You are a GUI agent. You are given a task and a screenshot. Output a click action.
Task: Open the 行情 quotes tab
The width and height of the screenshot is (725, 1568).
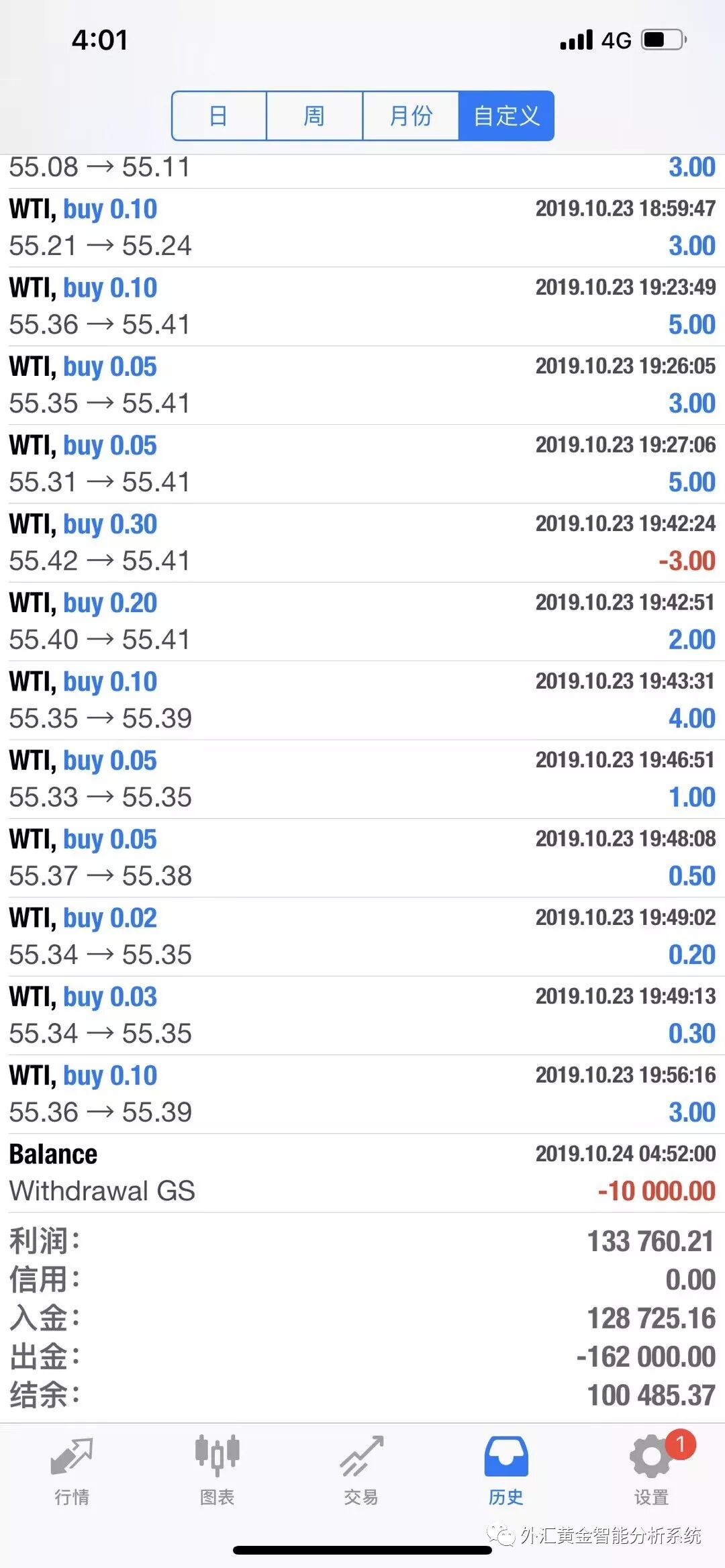click(x=72, y=1469)
